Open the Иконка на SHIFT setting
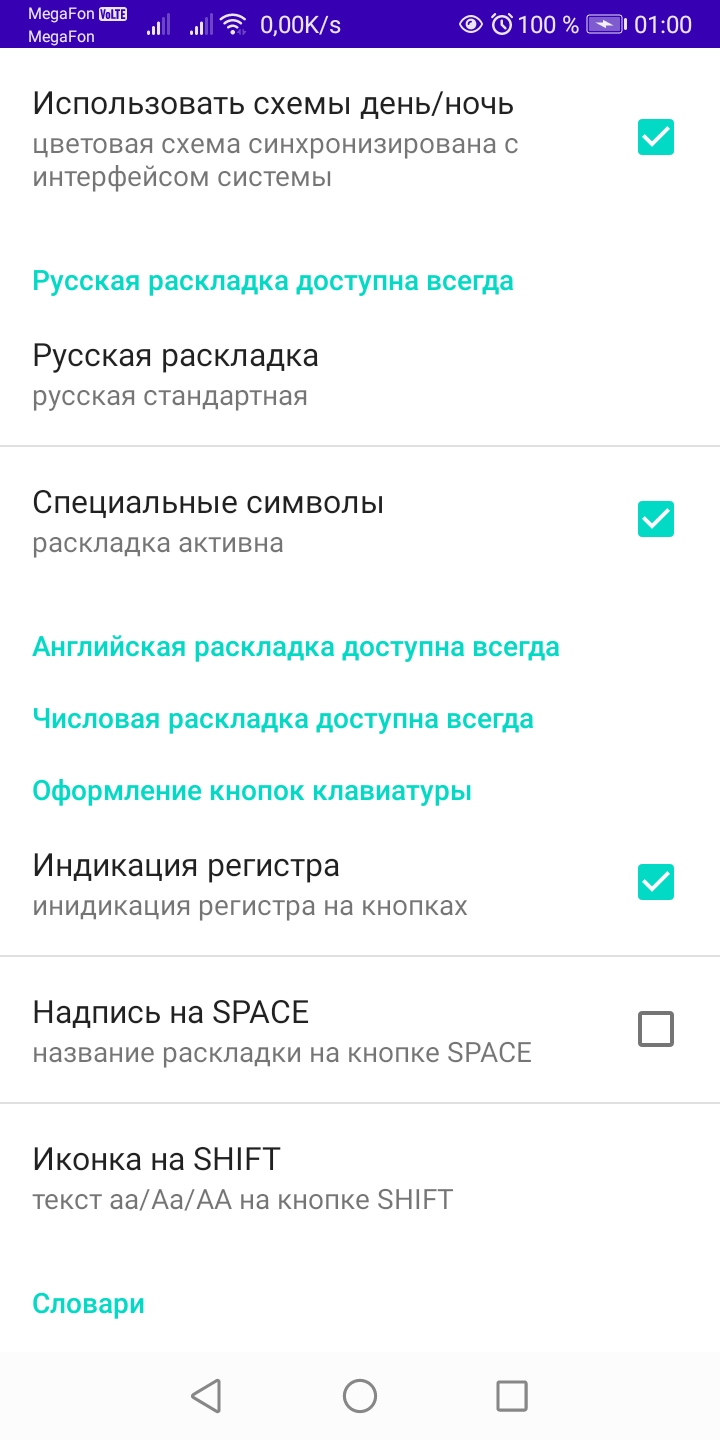Screen dimensions: 720x1440 coord(360,1177)
